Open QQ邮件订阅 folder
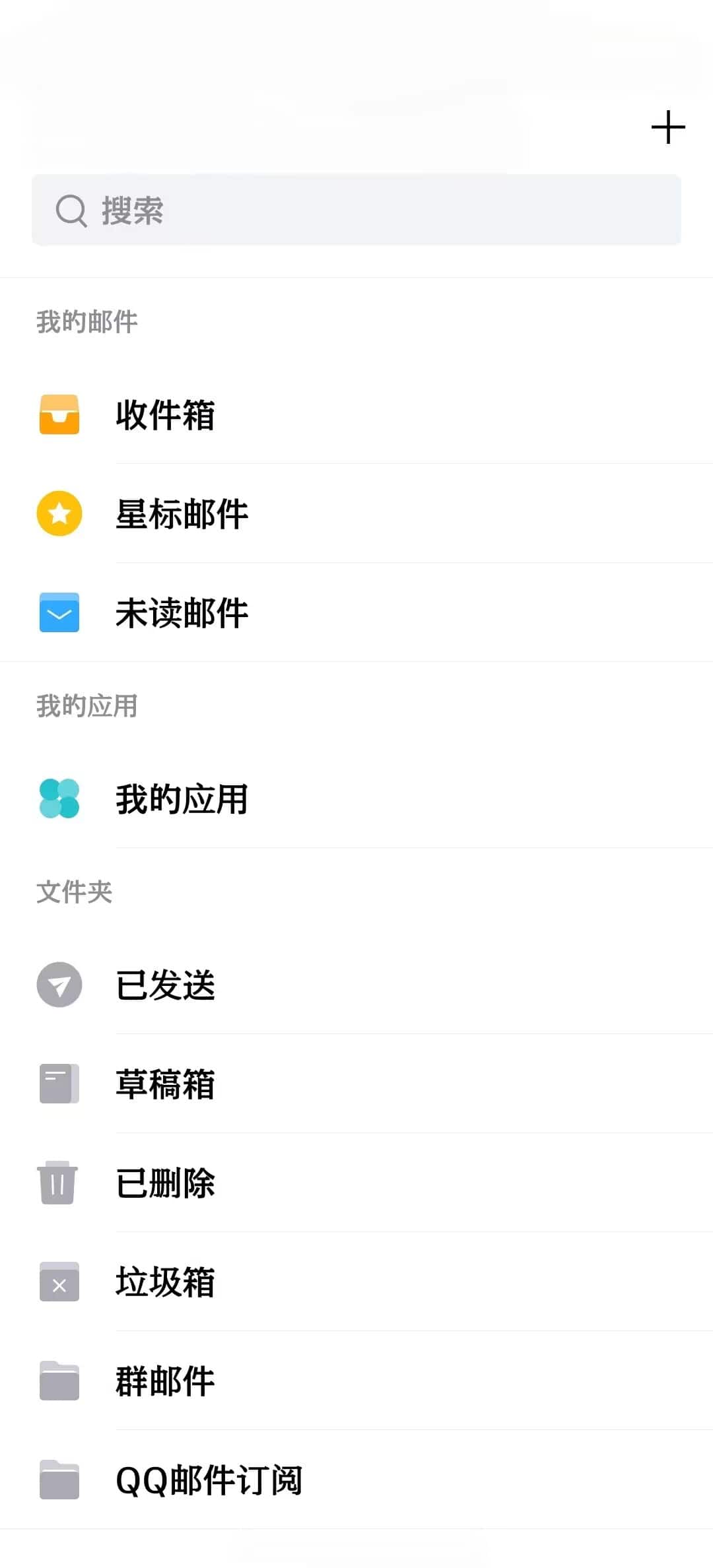The image size is (713, 1568). pyautogui.click(x=209, y=1480)
